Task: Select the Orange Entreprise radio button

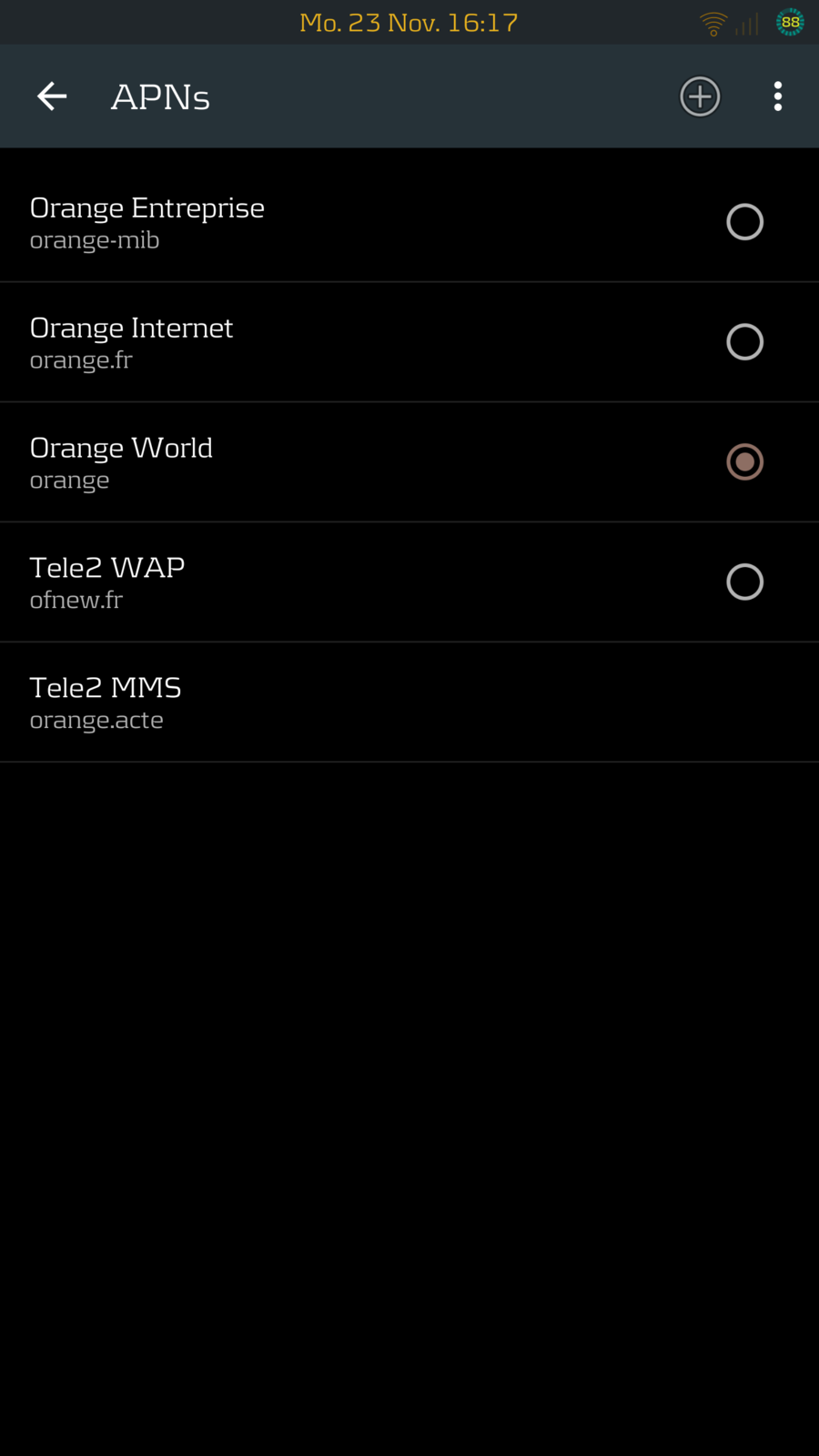Action: tap(744, 222)
